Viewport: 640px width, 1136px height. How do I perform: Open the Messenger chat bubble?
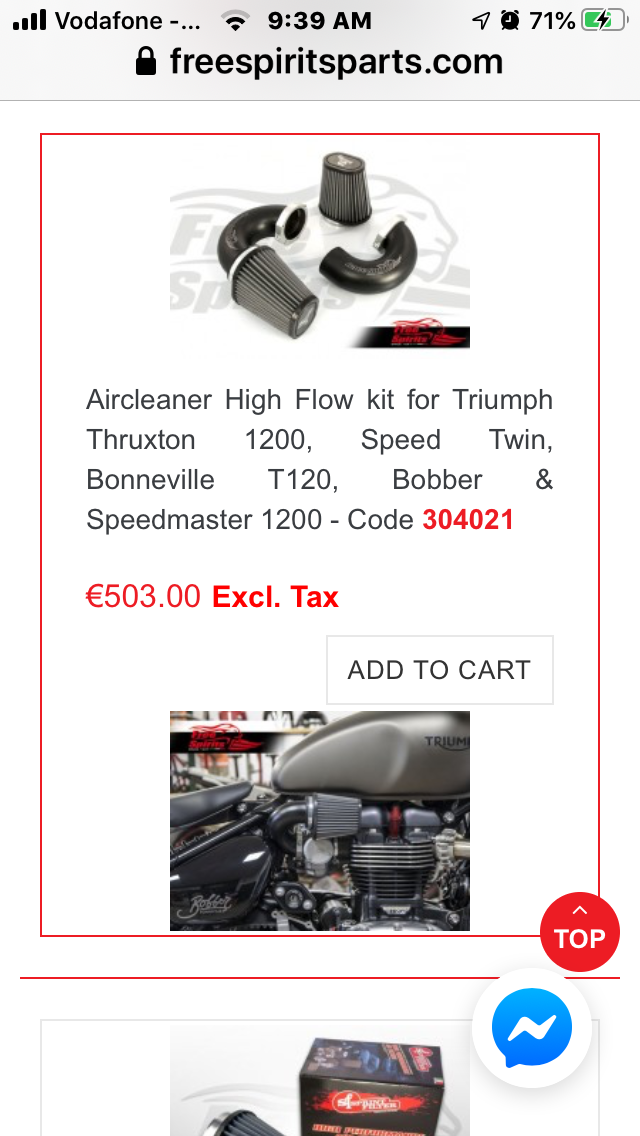(531, 1028)
